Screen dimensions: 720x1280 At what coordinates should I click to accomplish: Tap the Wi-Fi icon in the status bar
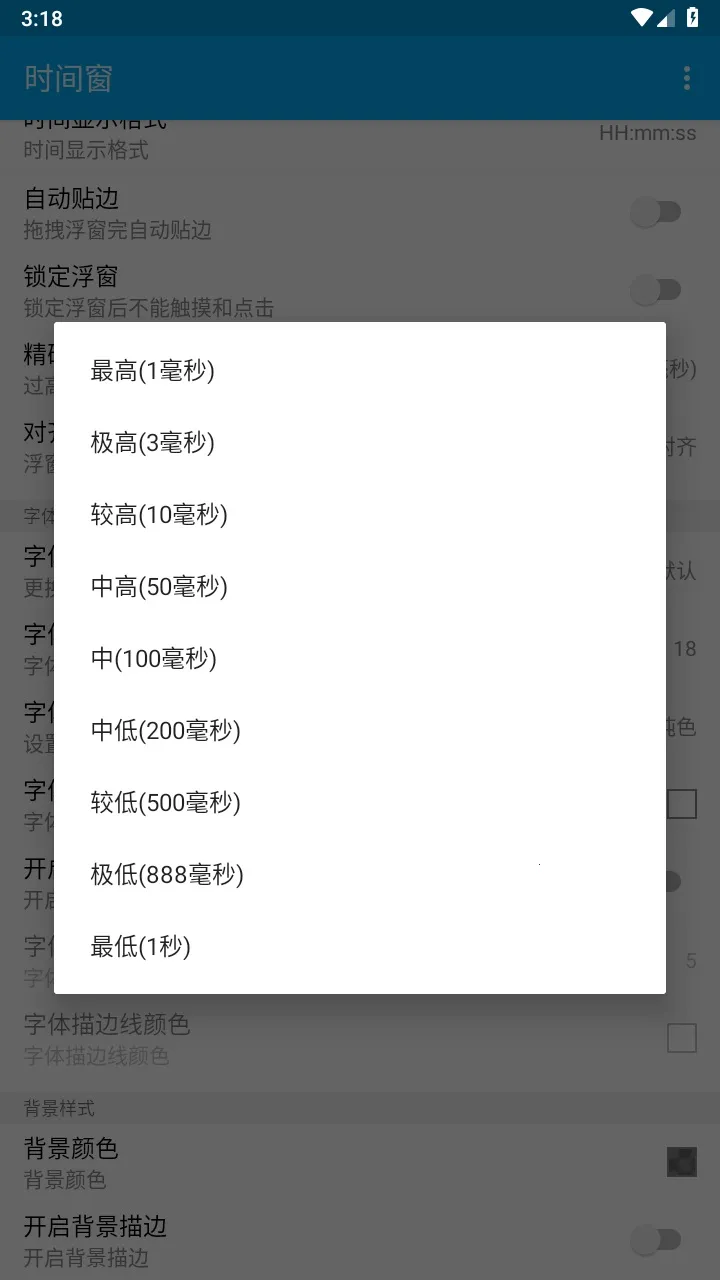pos(644,17)
